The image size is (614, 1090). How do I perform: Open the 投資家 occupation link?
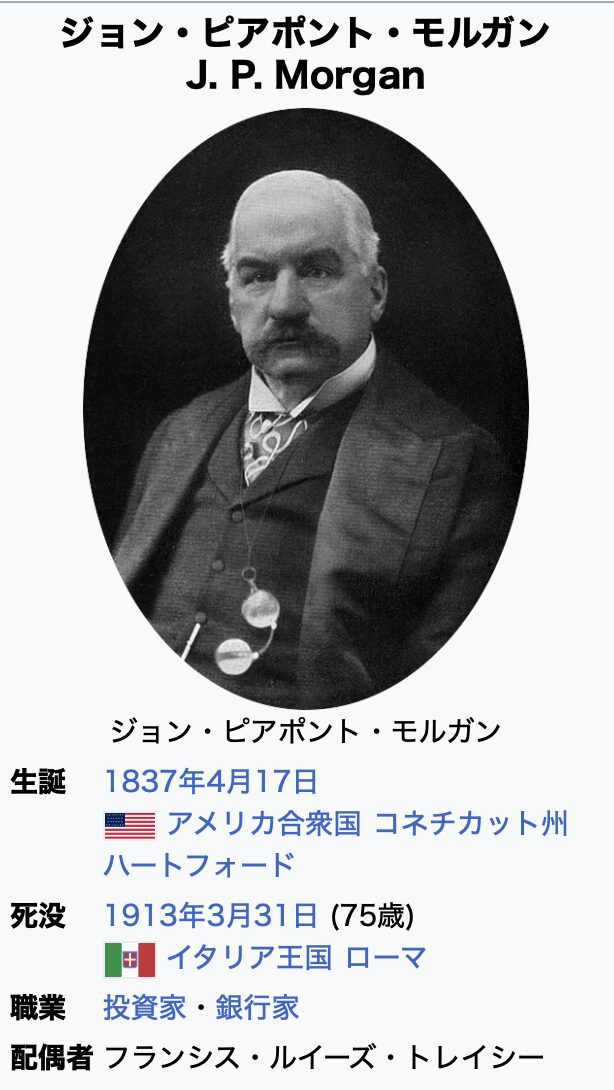(144, 1006)
